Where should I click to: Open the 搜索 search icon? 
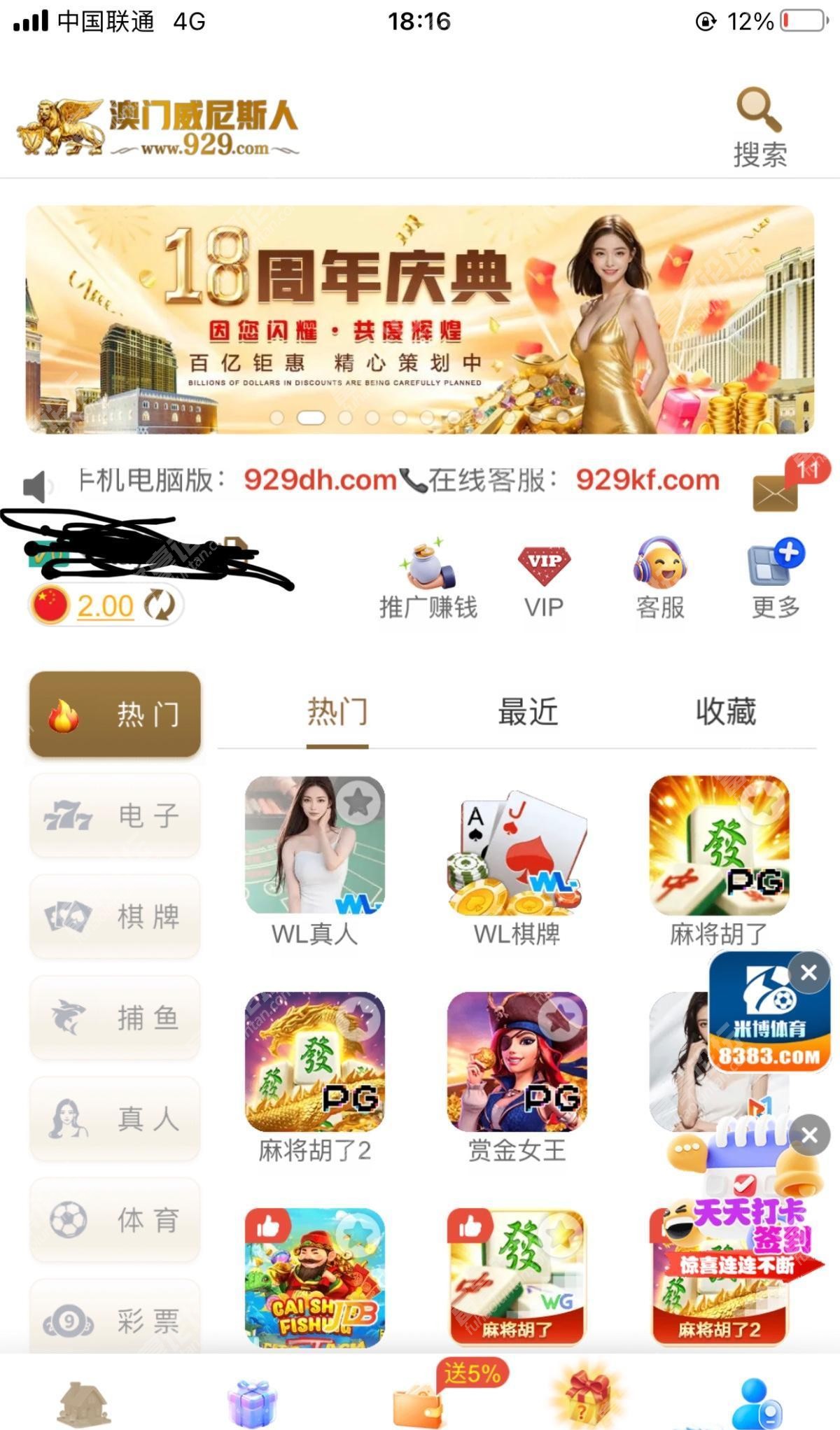click(x=759, y=126)
